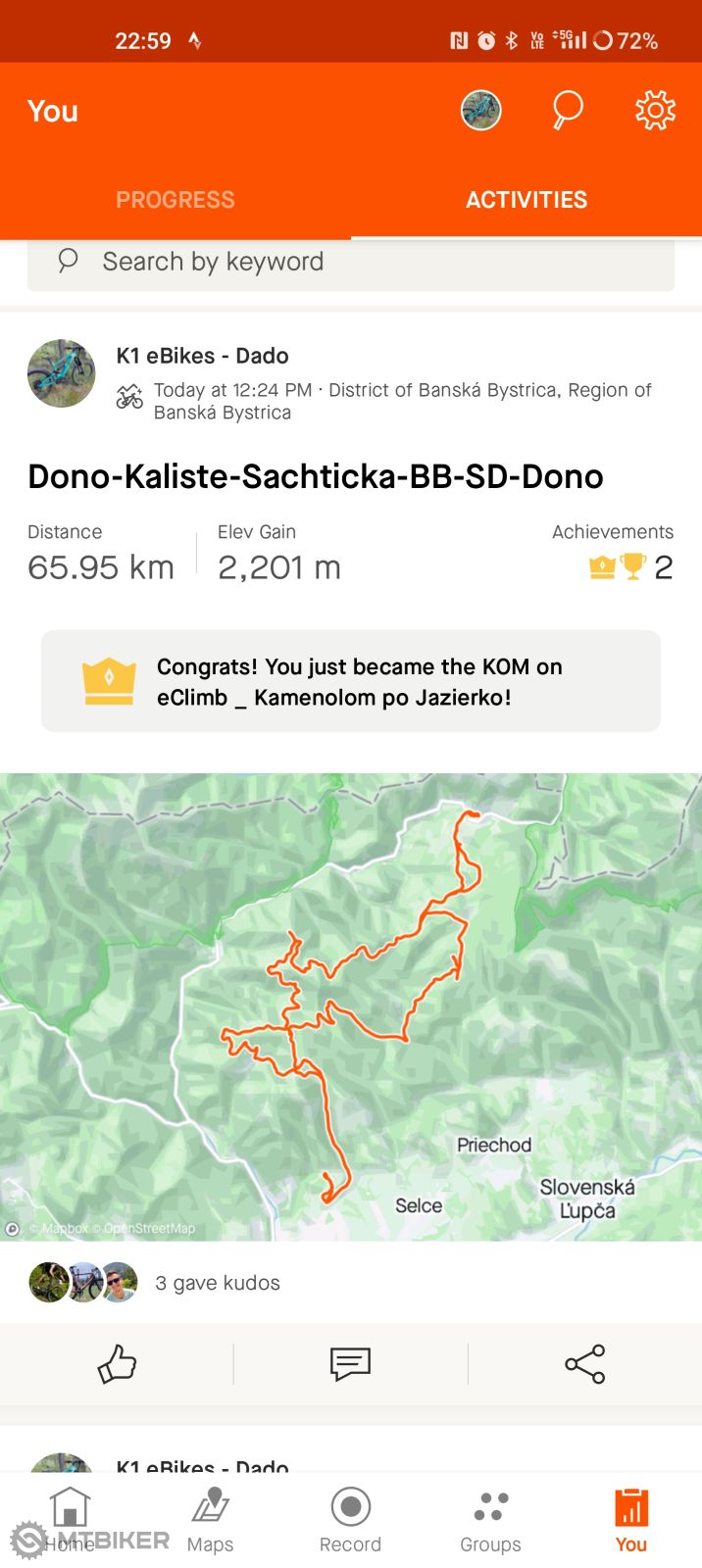Open the orange route map
702x1568 pixels.
tap(350, 1006)
